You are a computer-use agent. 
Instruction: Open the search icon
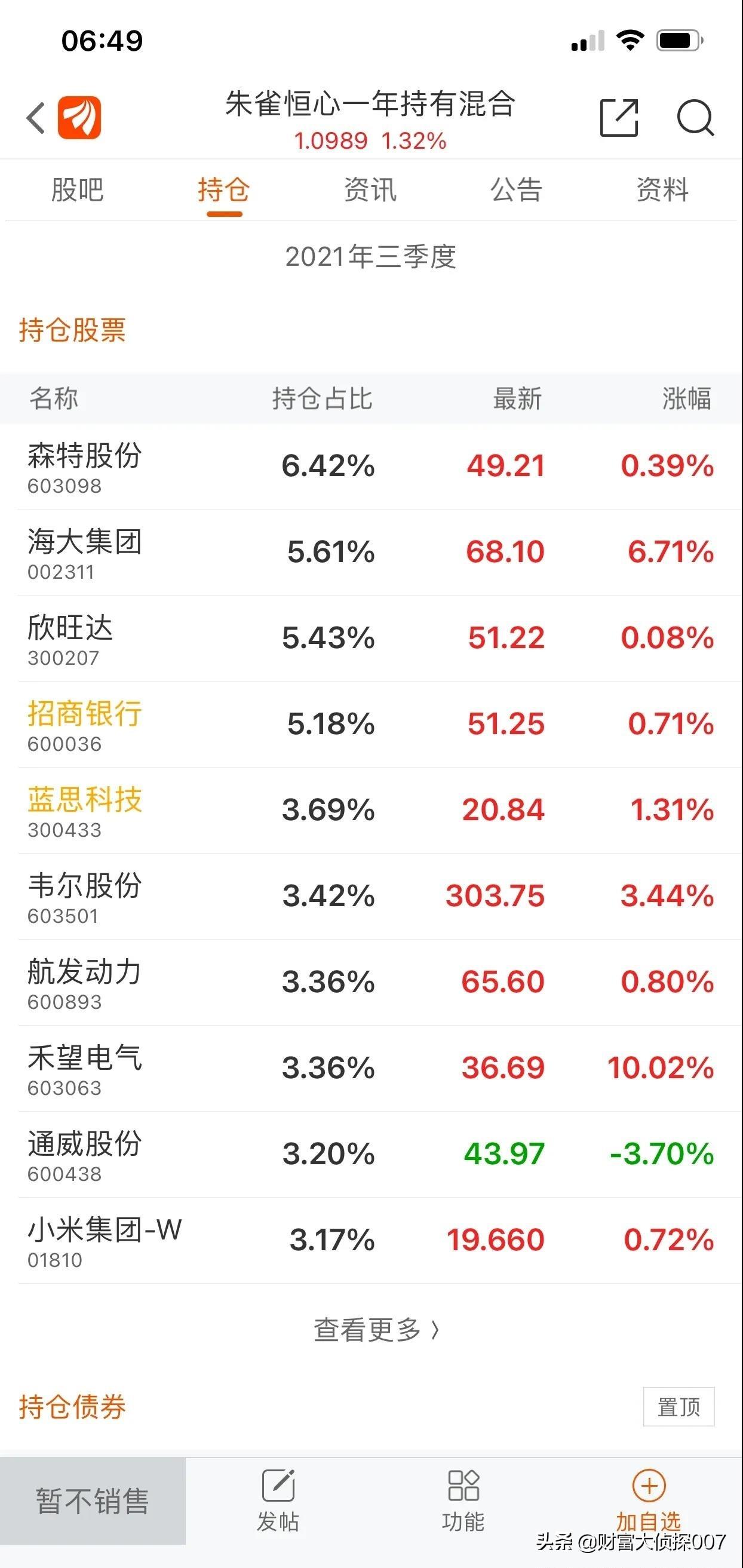coord(695,118)
